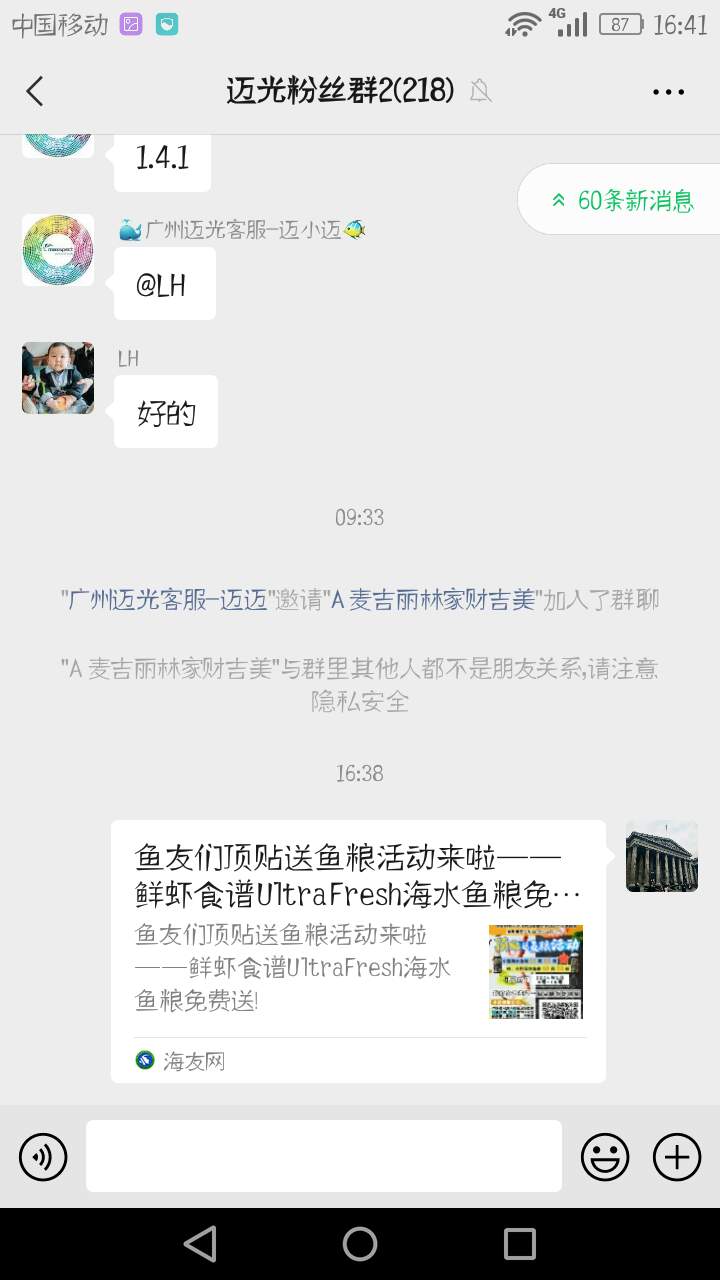Open 广州迈光客服-迈小迈 avatar next to @LH
Image resolution: width=720 pixels, height=1280 pixels.
58,250
